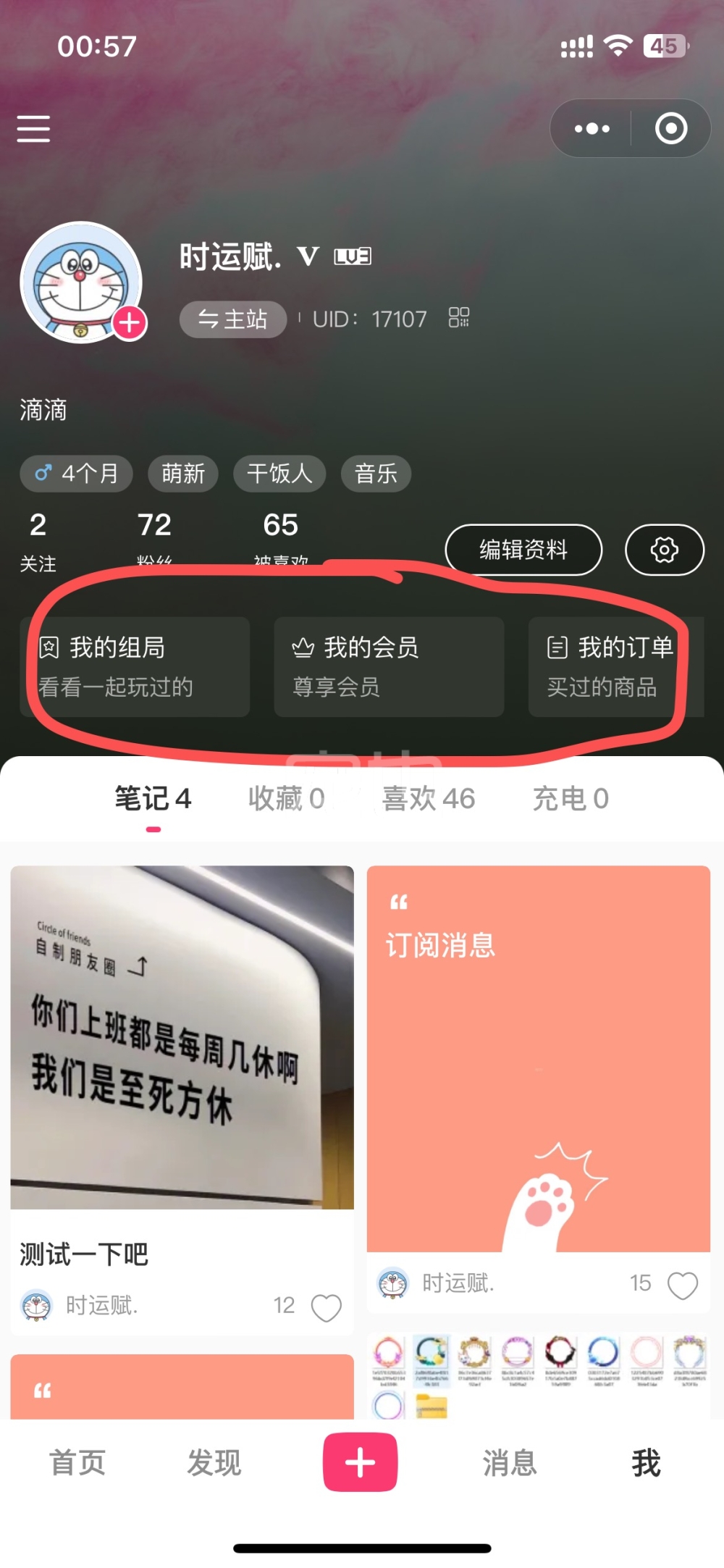Tap 编辑资料 to edit profile
The height and width of the screenshot is (1568, 724).
pyautogui.click(x=523, y=550)
